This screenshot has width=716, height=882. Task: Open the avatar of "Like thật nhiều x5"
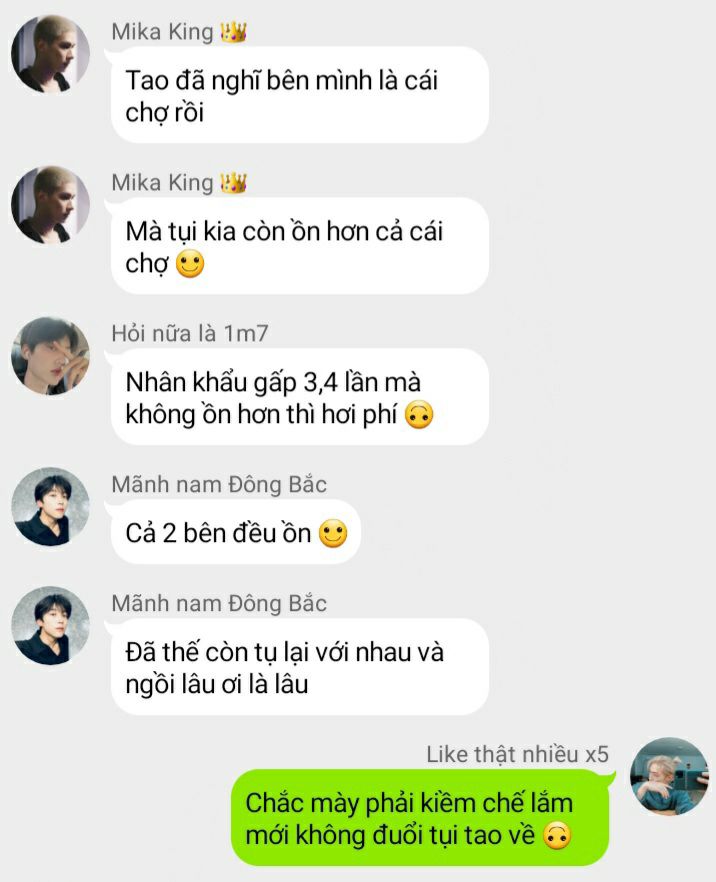[x=669, y=777]
